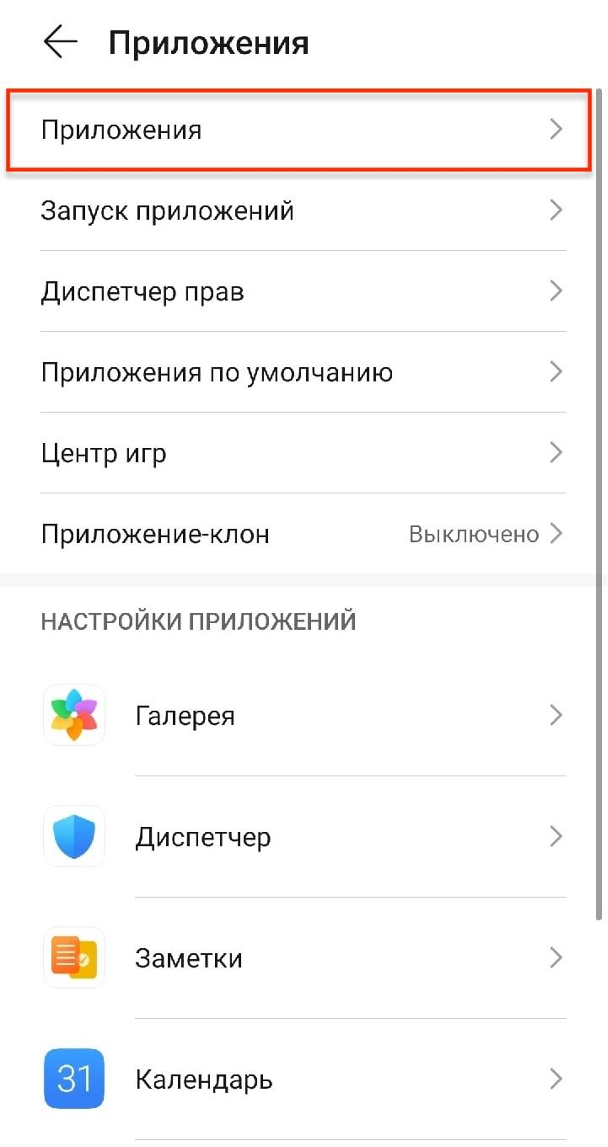
Task: Open Заметки app settings
Action: click(x=304, y=958)
